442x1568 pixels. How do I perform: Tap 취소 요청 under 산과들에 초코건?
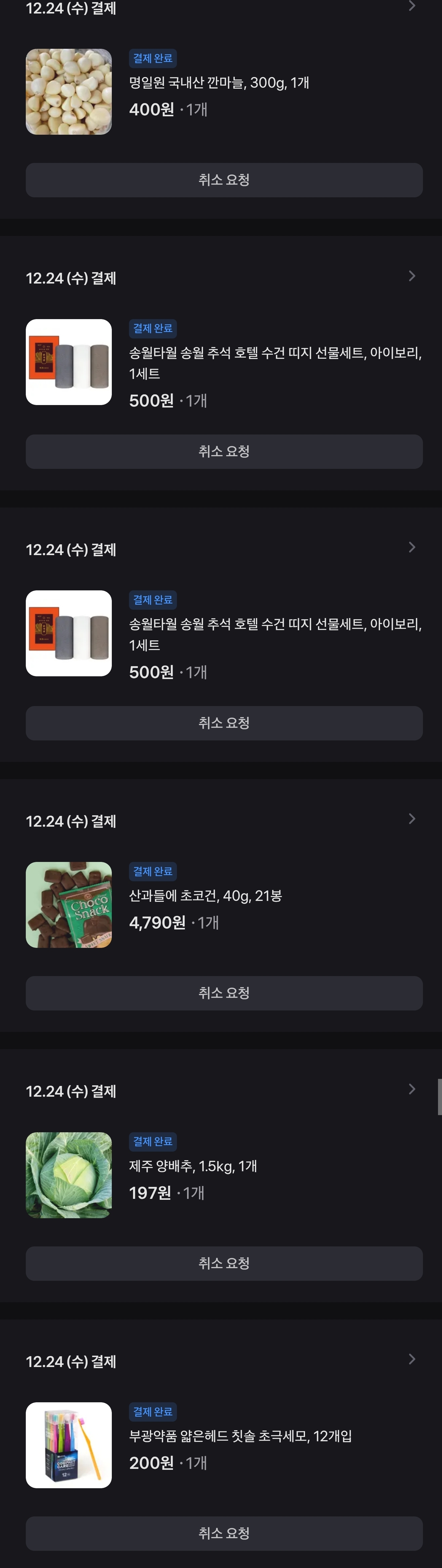point(224,993)
